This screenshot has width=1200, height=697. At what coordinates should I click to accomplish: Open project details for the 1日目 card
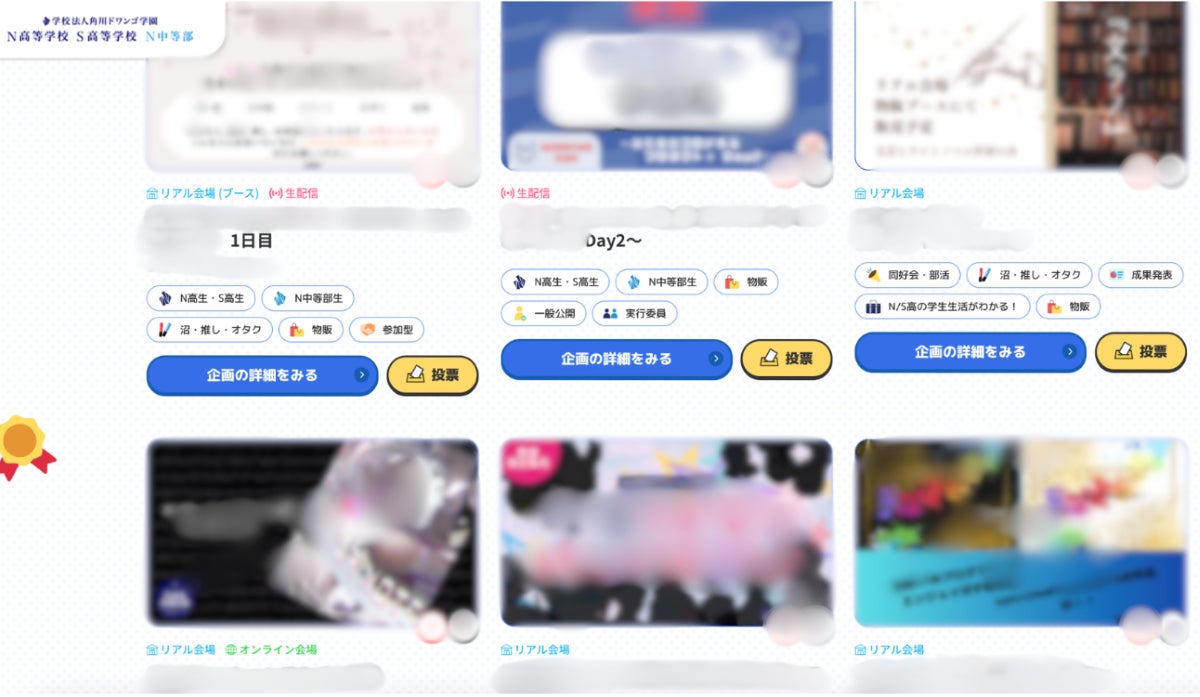[x=262, y=375]
